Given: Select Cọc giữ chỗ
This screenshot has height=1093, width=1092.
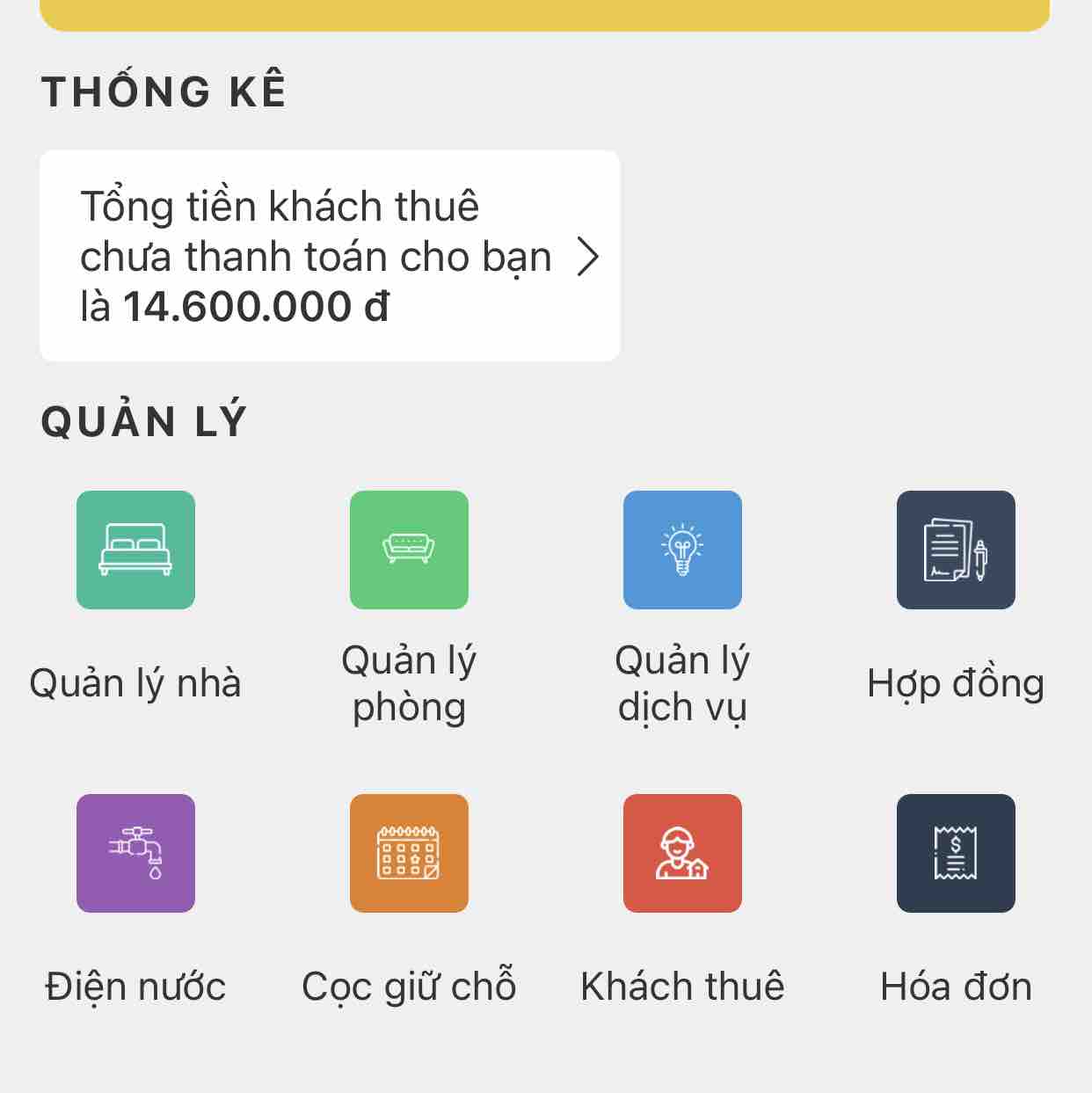Looking at the screenshot, I should [x=409, y=853].
